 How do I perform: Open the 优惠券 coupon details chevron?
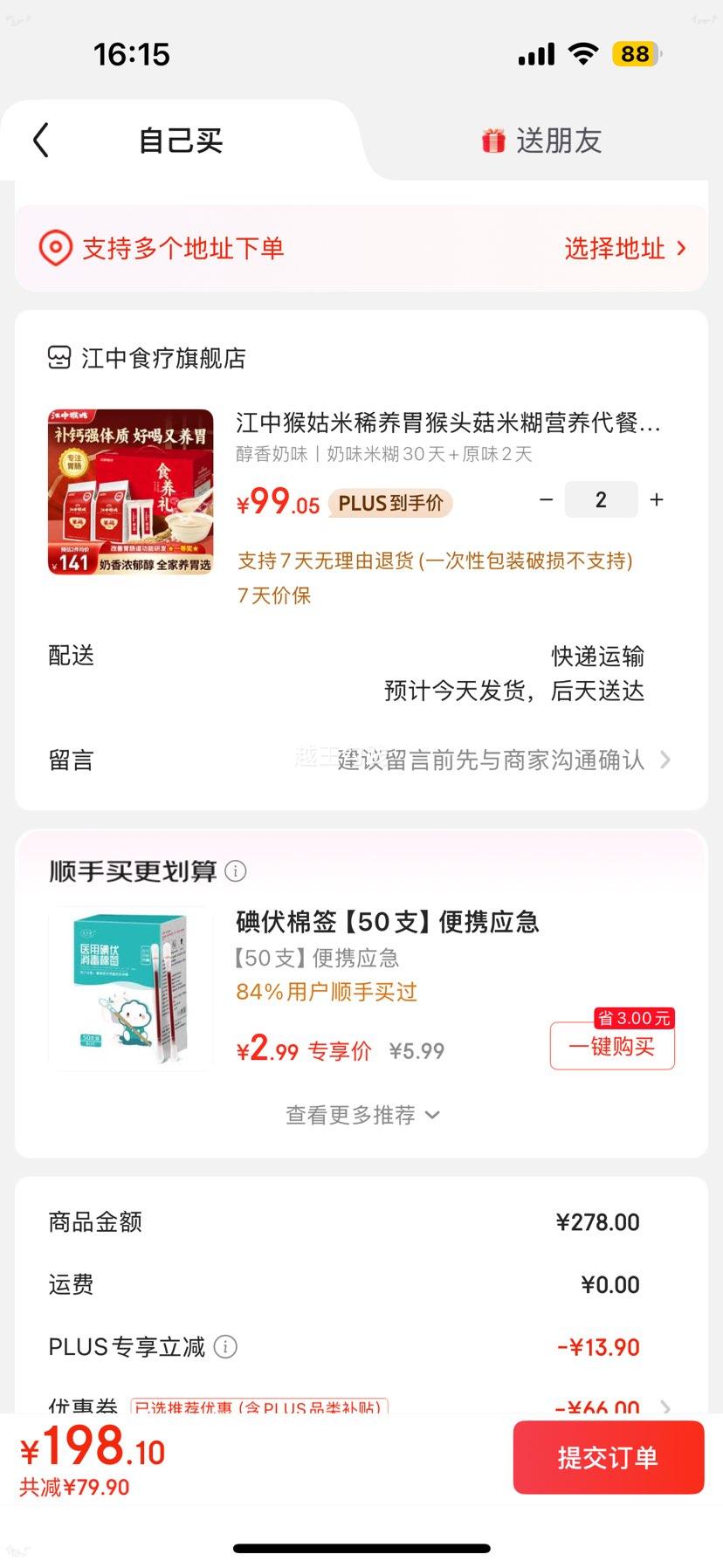(x=665, y=1406)
